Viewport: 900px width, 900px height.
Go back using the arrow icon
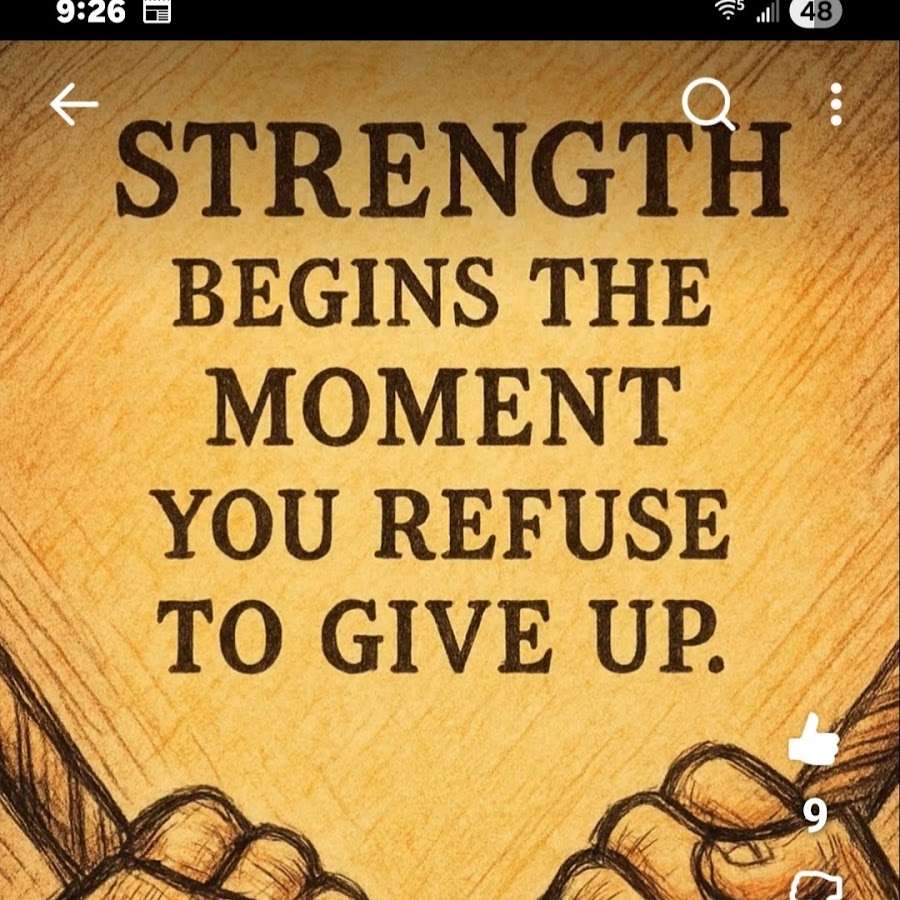tap(74, 104)
